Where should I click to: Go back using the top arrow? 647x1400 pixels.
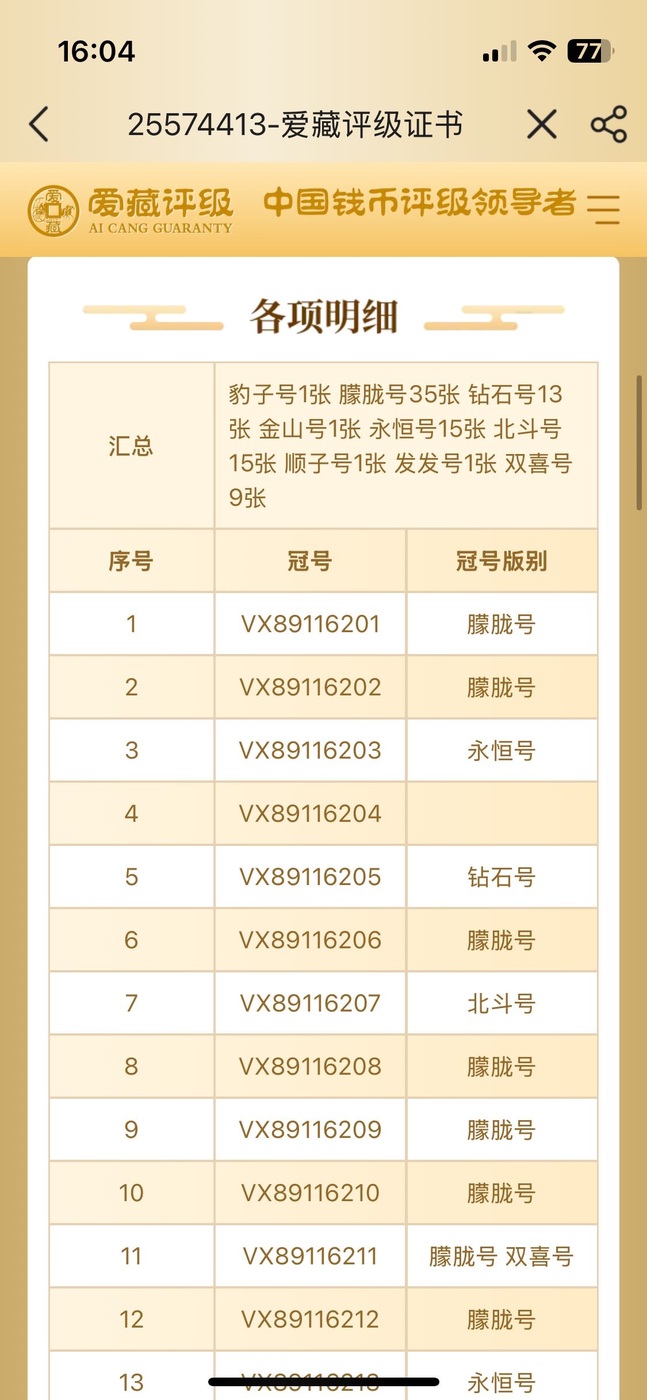[38, 125]
